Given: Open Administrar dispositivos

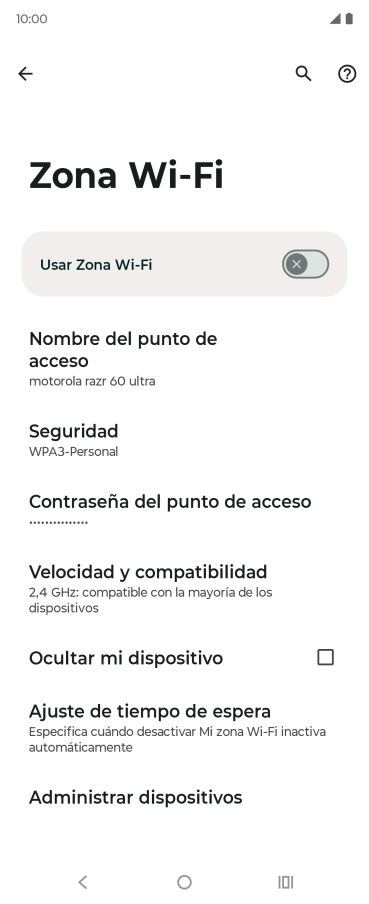Looking at the screenshot, I should [184, 797].
